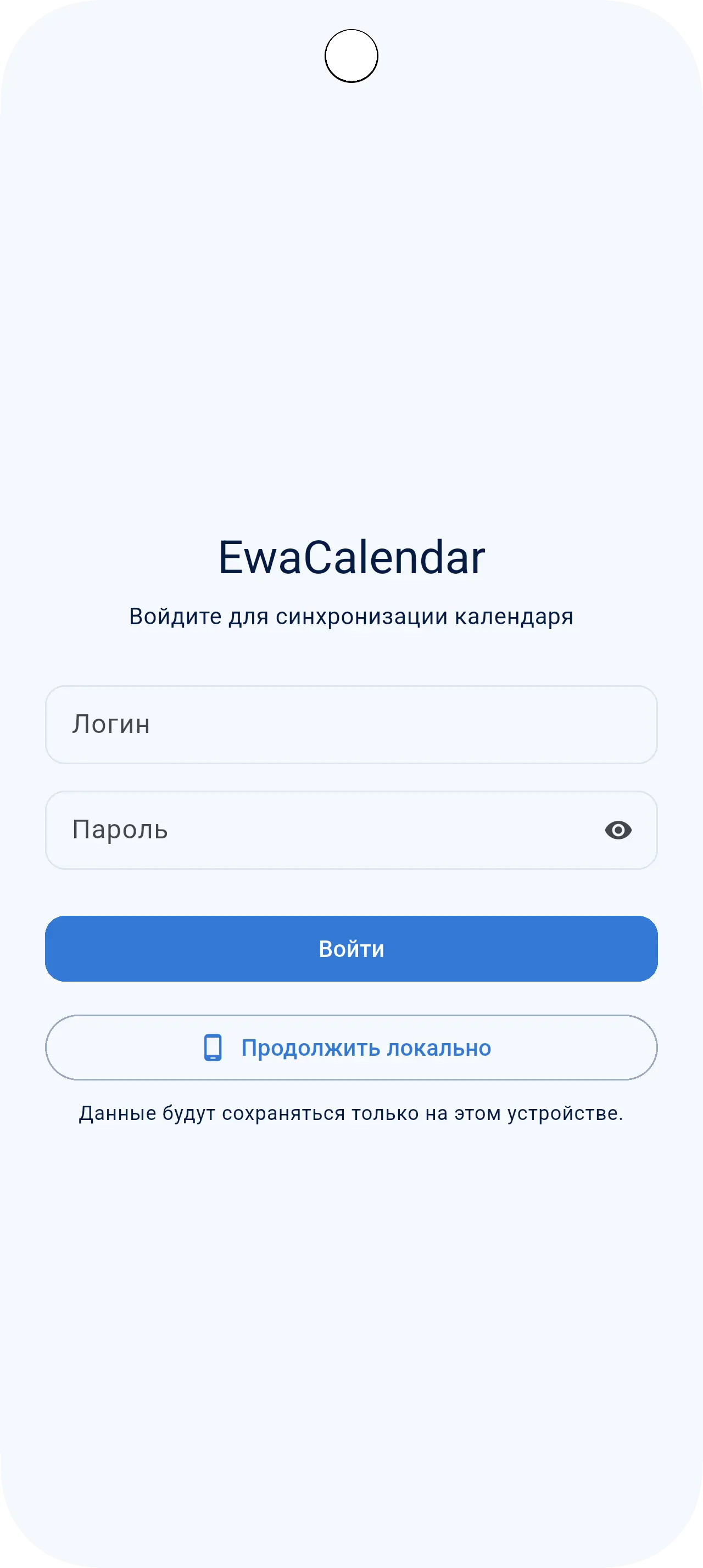Focus the Логин input field
The image size is (703, 1568).
(351, 724)
